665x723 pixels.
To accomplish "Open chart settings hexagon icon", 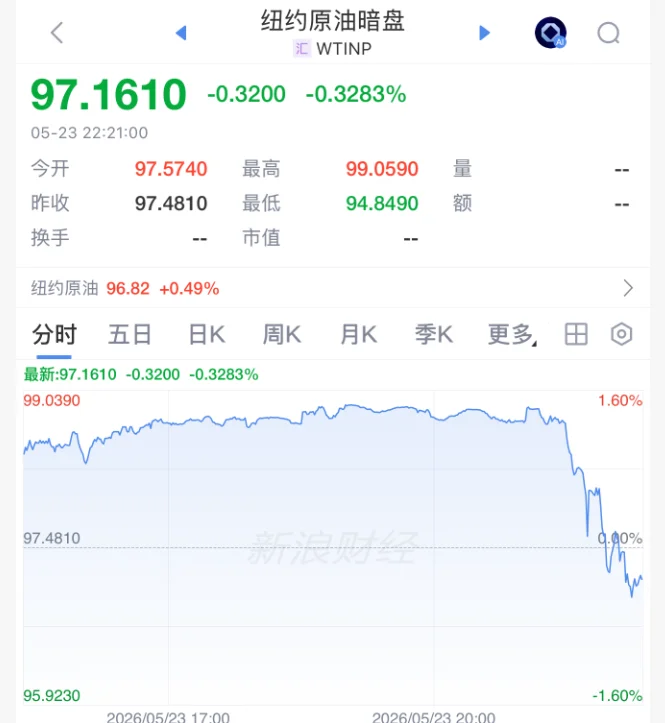I will pyautogui.click(x=622, y=334).
